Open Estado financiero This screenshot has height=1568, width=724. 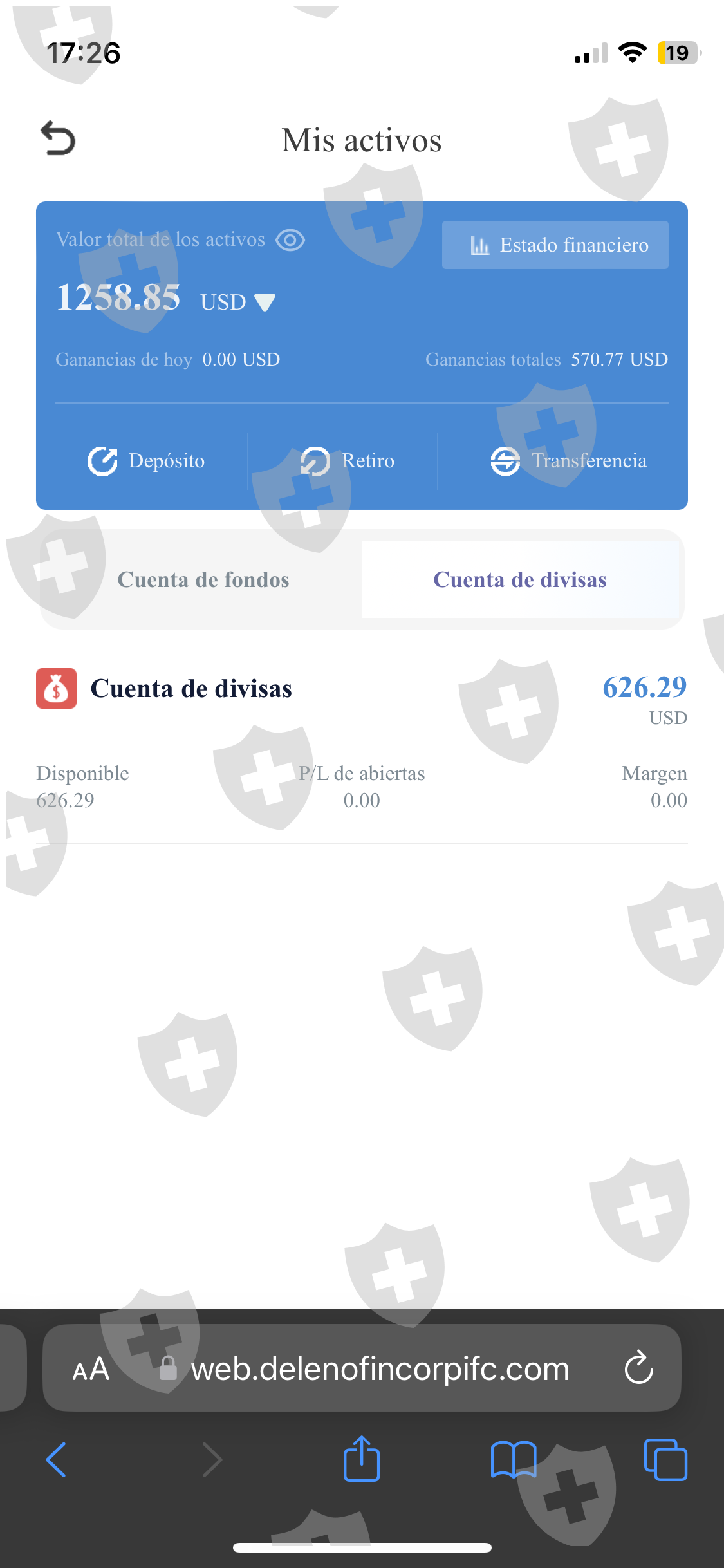pos(555,245)
